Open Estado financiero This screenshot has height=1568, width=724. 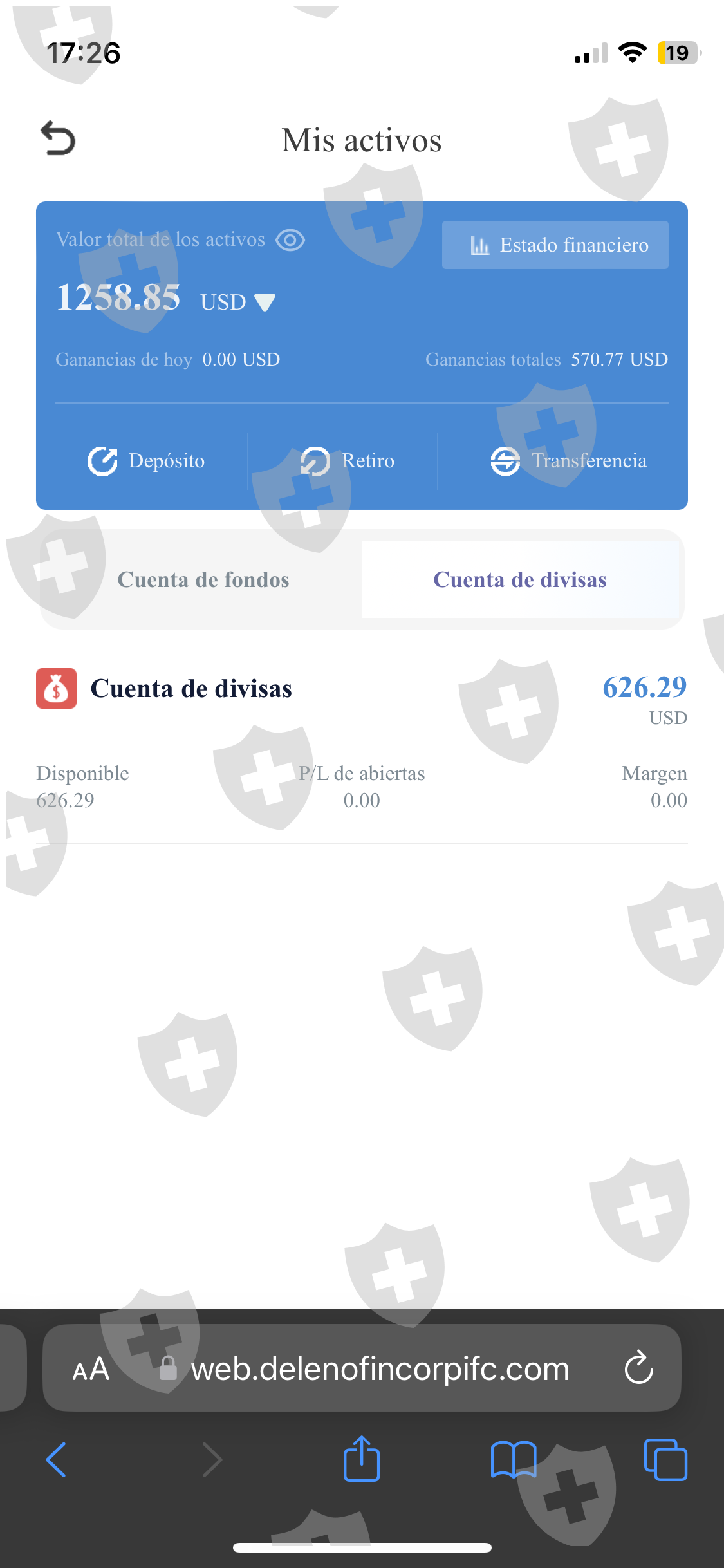pos(555,245)
